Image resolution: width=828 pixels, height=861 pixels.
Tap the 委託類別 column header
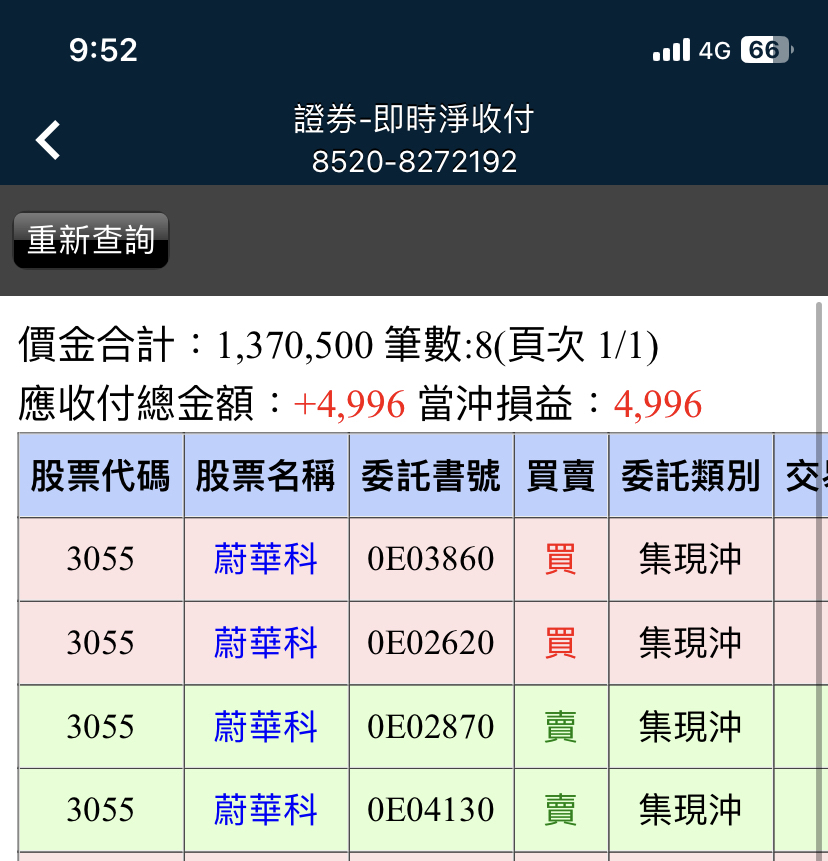690,476
